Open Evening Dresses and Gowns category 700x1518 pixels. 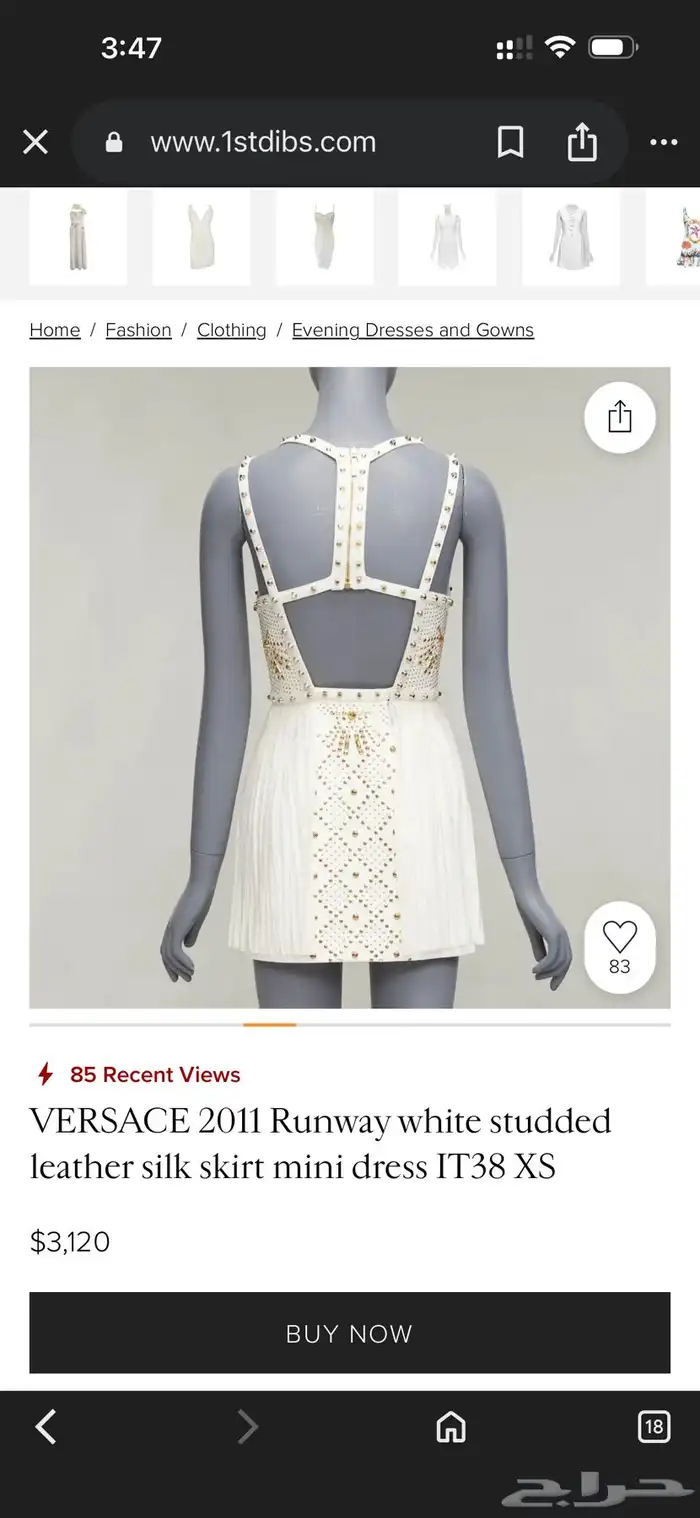coord(412,330)
